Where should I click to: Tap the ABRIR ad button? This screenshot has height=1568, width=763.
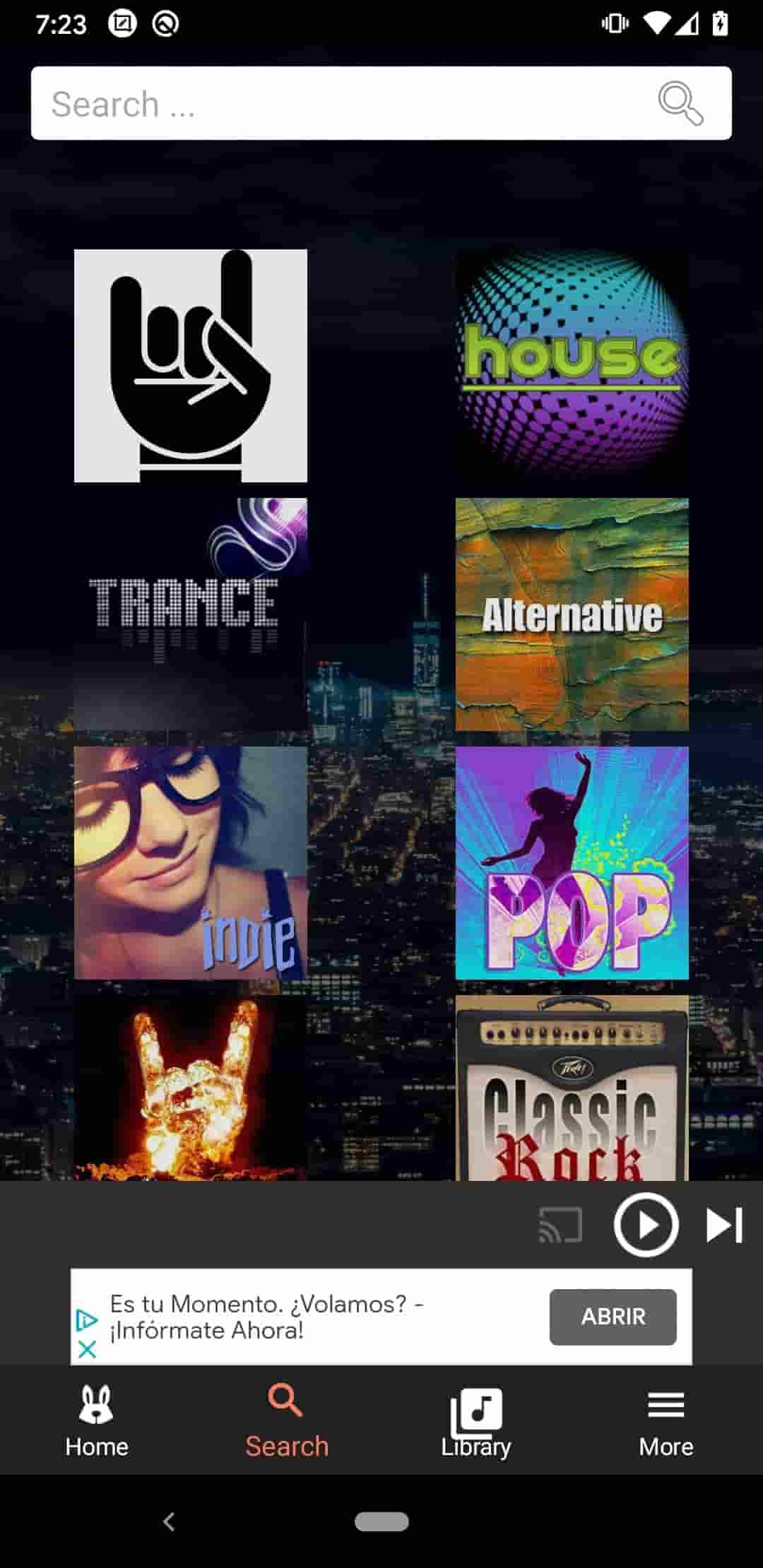(613, 1317)
